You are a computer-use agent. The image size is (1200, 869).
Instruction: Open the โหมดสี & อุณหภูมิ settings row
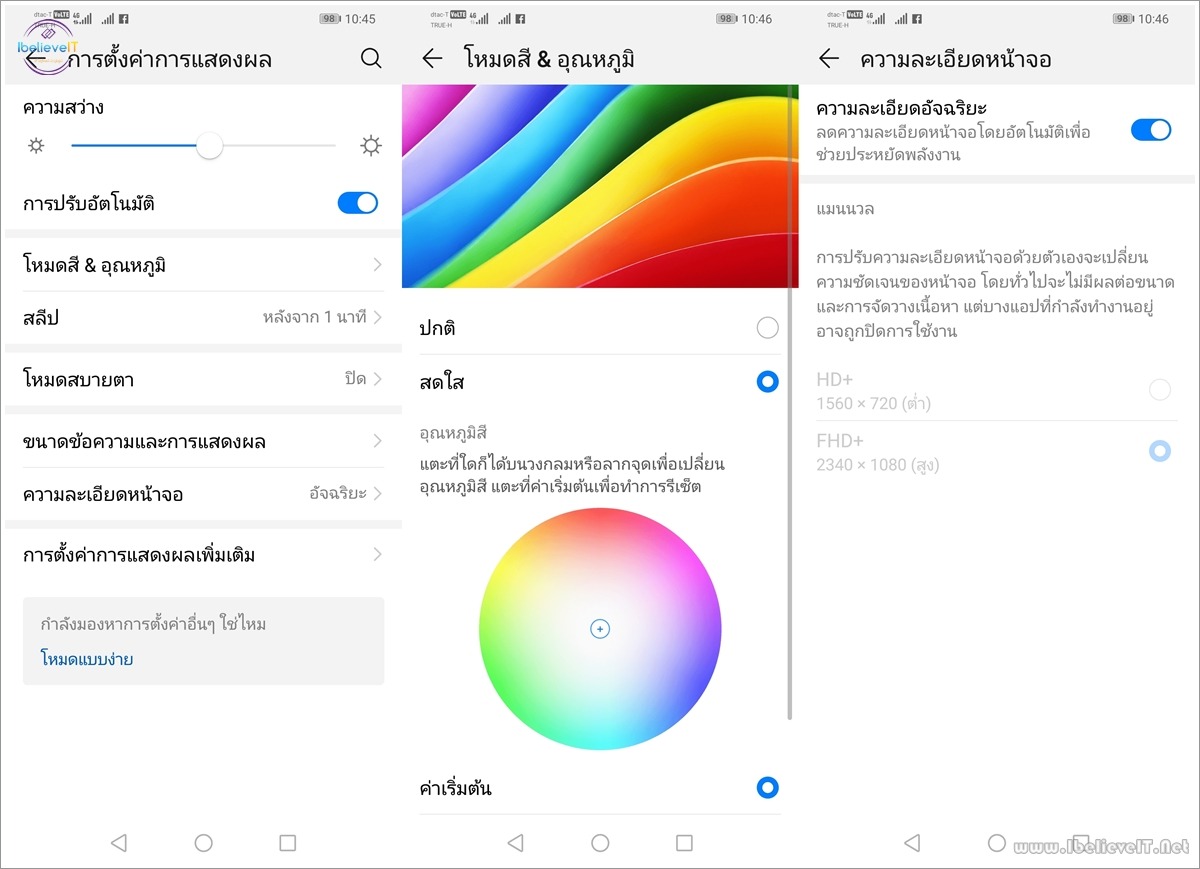click(200, 265)
